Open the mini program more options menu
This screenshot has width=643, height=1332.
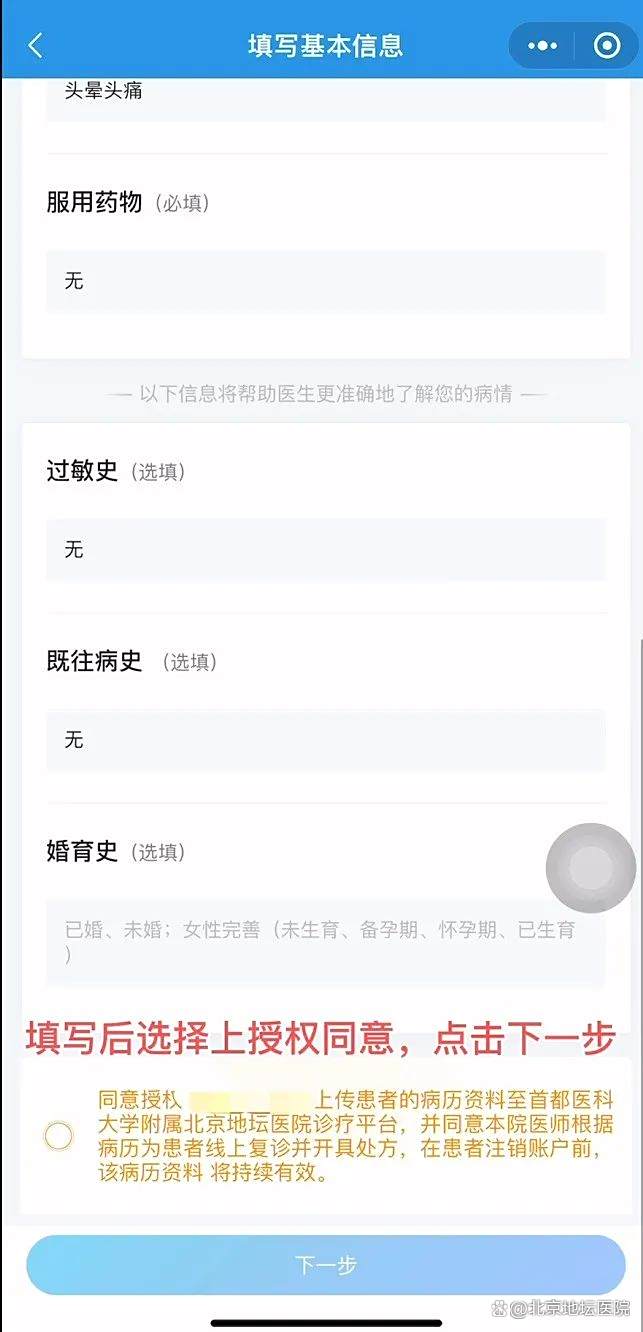tap(543, 46)
